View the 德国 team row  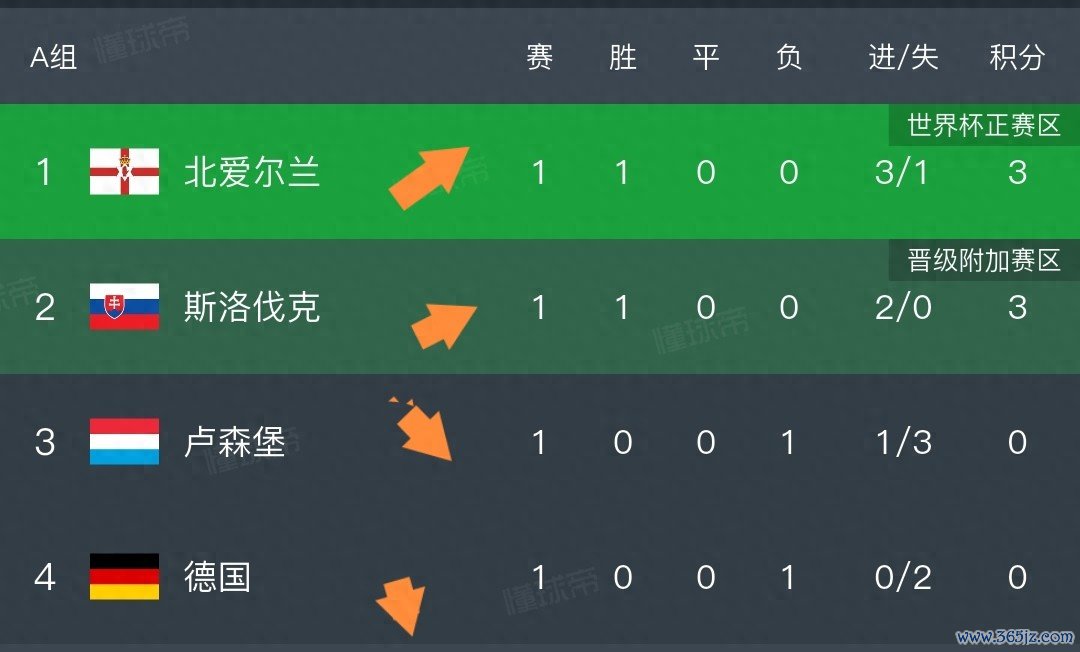pos(217,577)
